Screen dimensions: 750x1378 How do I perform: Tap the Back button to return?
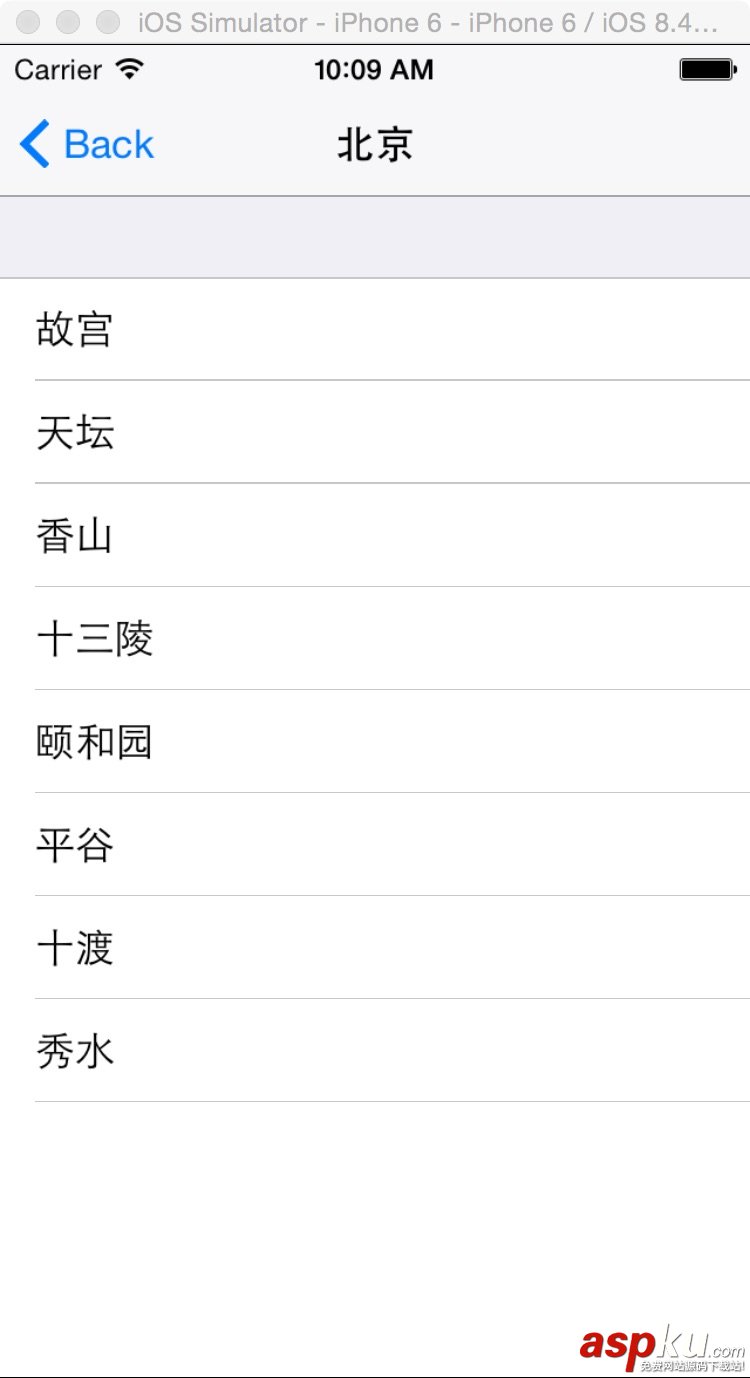point(108,144)
